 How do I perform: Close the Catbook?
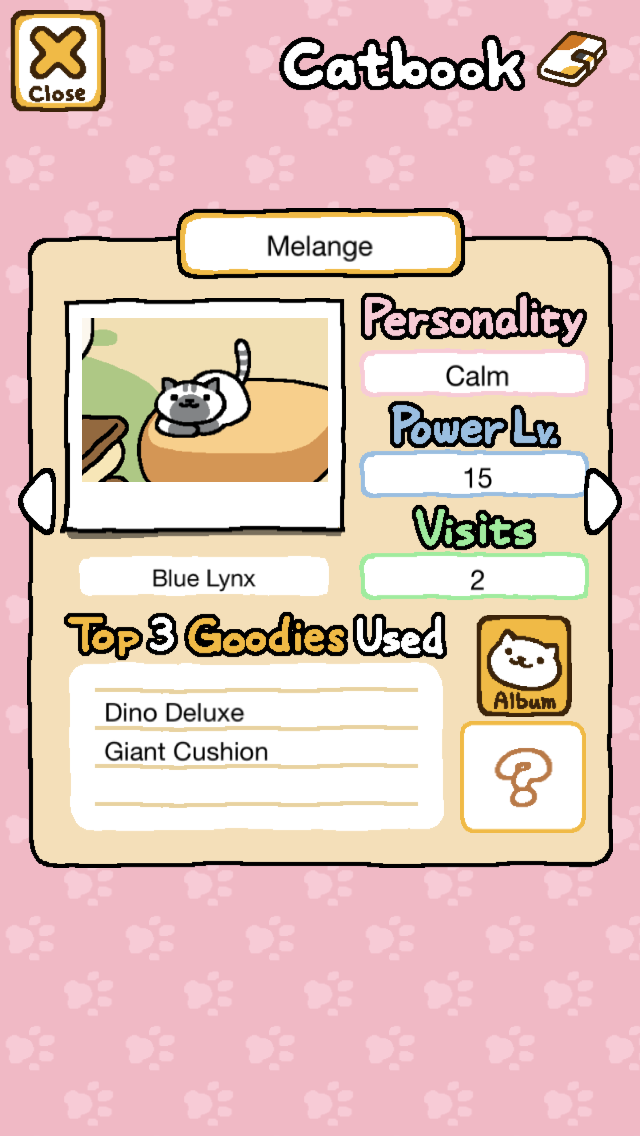click(x=57, y=61)
